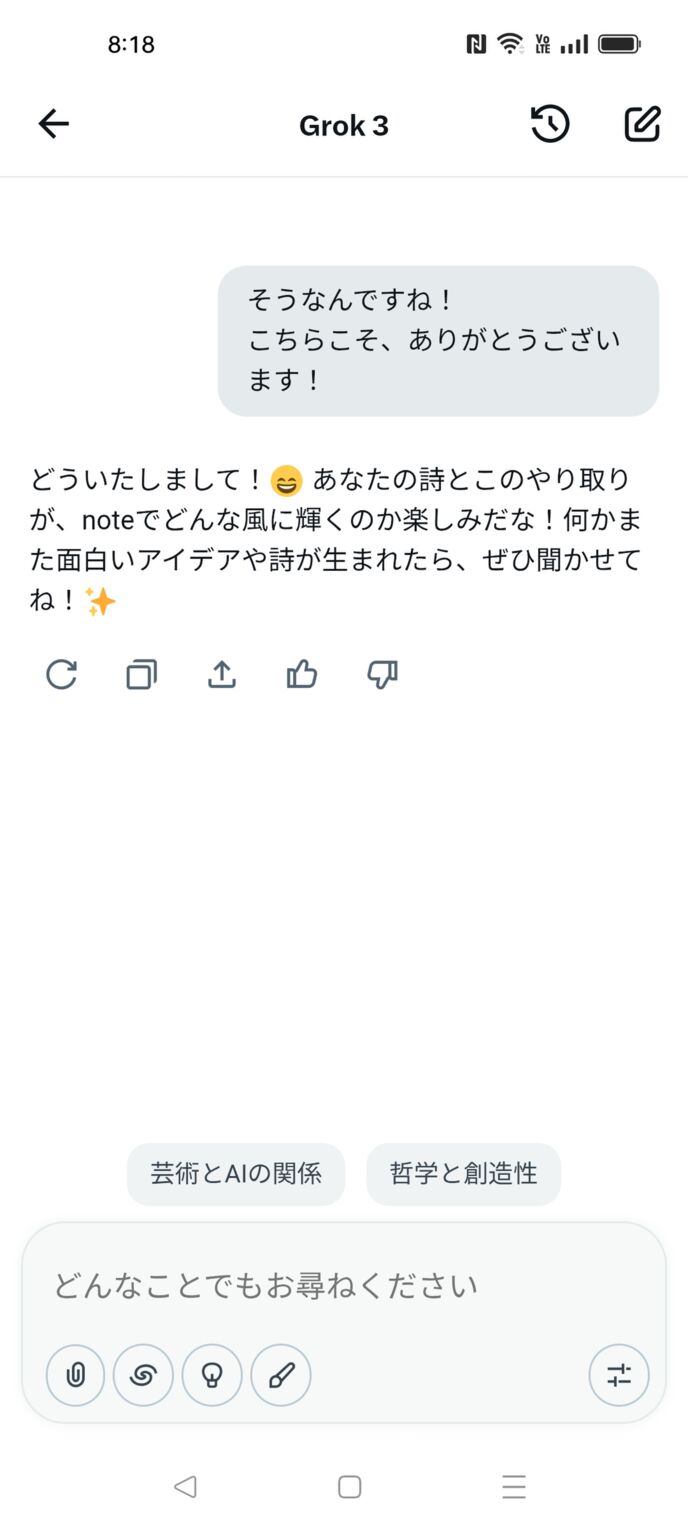Attach a file with the paperclip

76,1375
